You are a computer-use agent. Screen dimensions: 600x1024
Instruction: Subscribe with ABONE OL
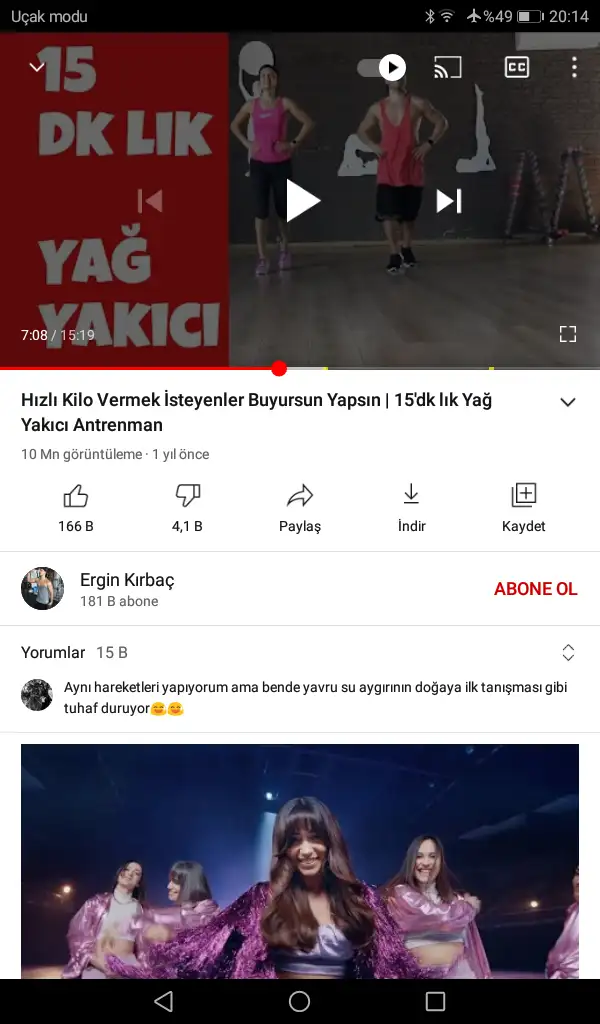tap(535, 589)
